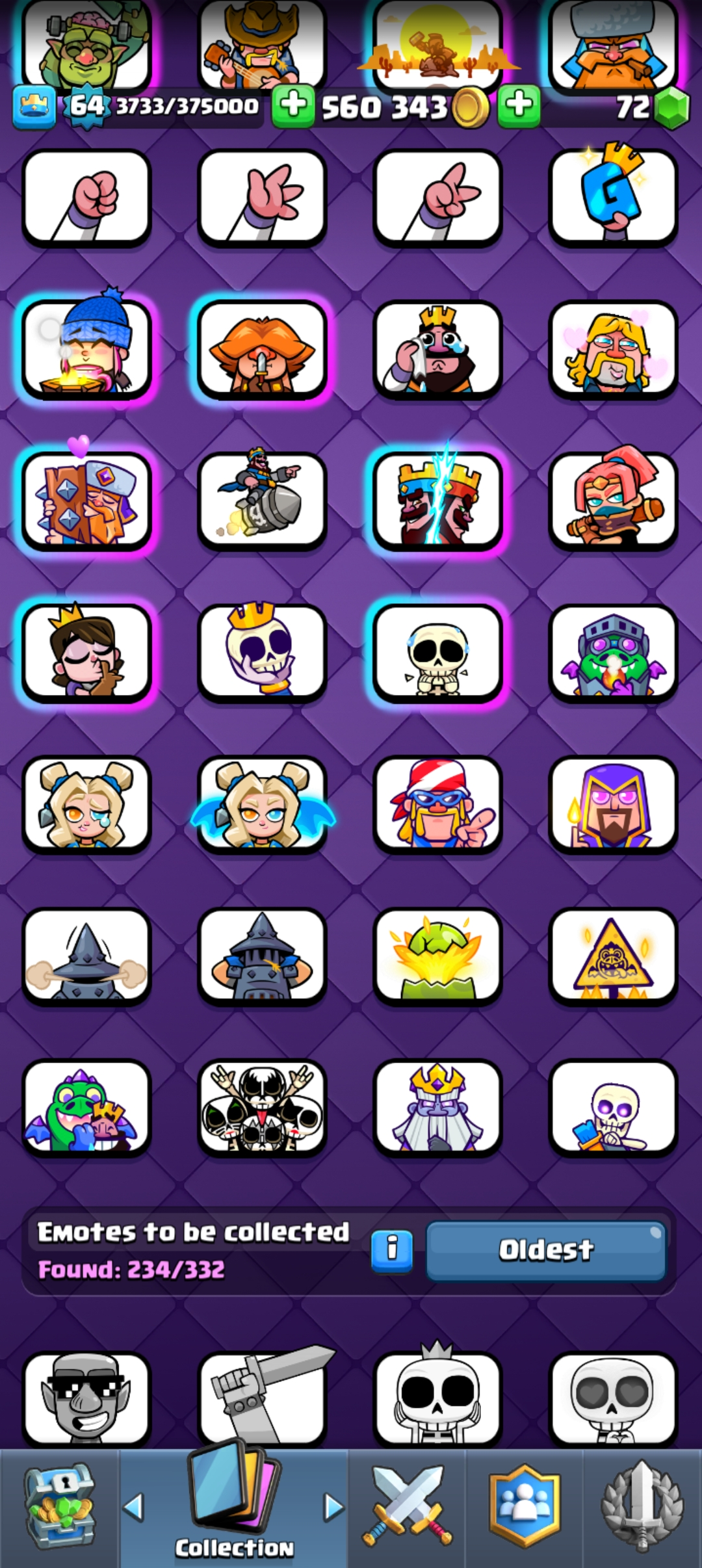702x1568 pixels.
Task: Tap the left arrow beside Collection
Action: (134, 1507)
